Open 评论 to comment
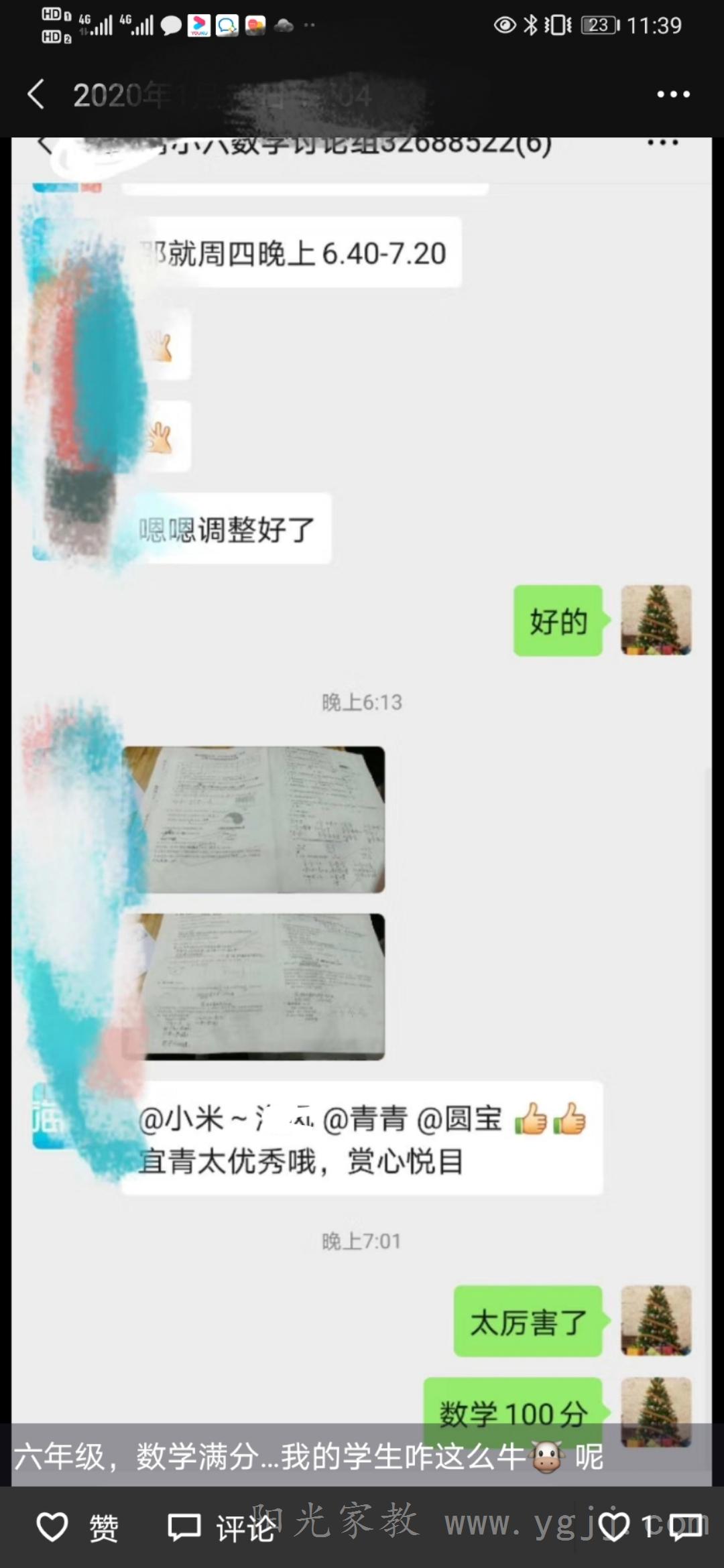Viewport: 724px width, 1568px height. 221,1528
